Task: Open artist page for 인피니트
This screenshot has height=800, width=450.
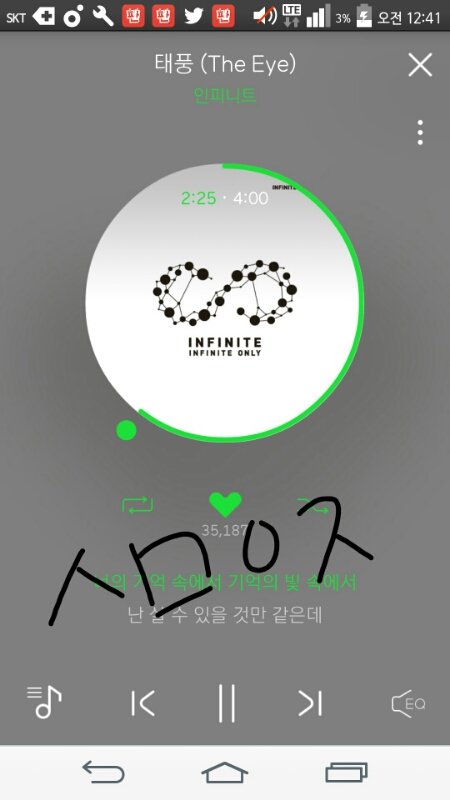Action: (x=224, y=95)
